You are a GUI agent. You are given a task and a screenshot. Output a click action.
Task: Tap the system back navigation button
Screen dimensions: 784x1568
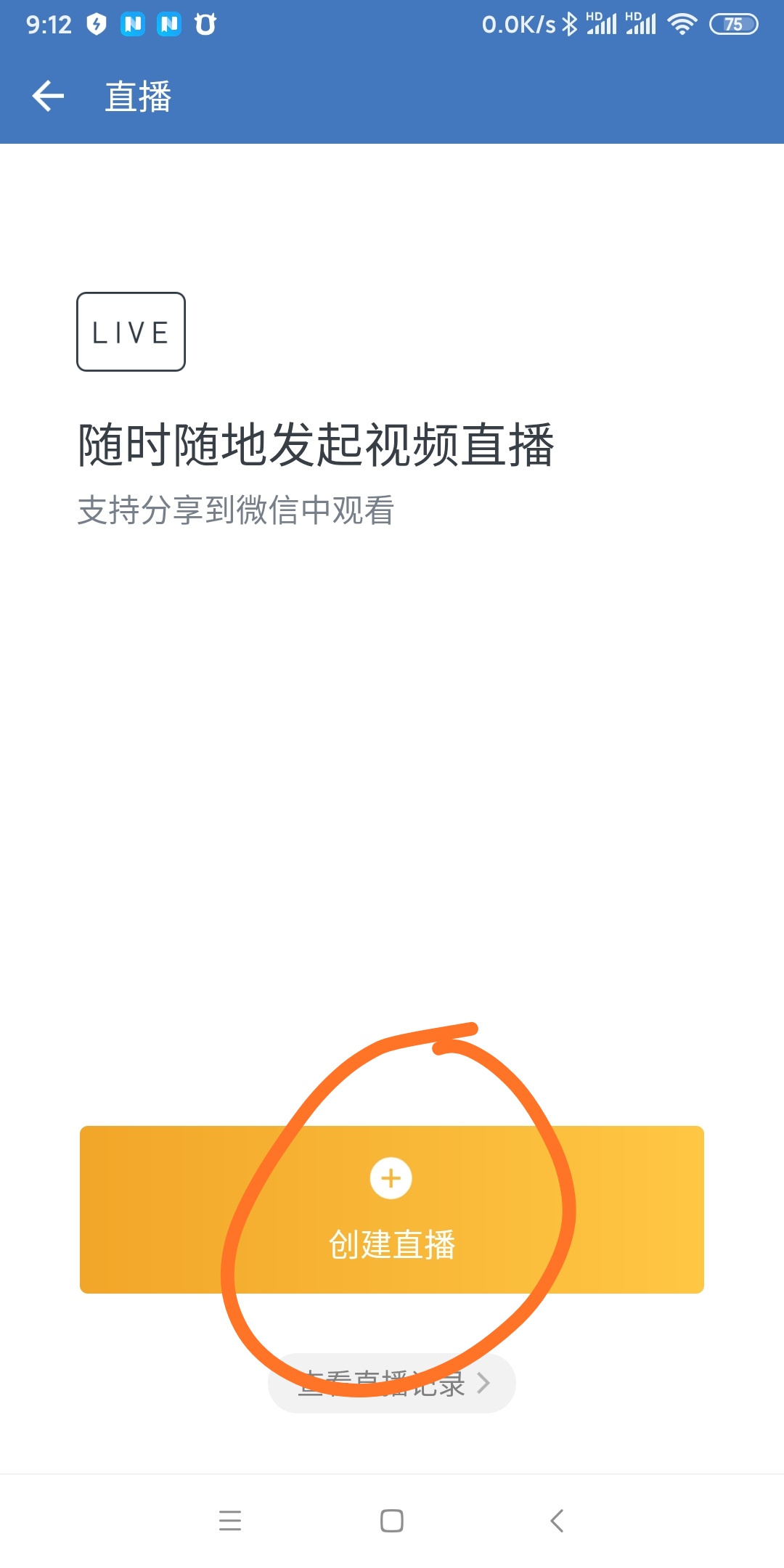click(x=557, y=1520)
